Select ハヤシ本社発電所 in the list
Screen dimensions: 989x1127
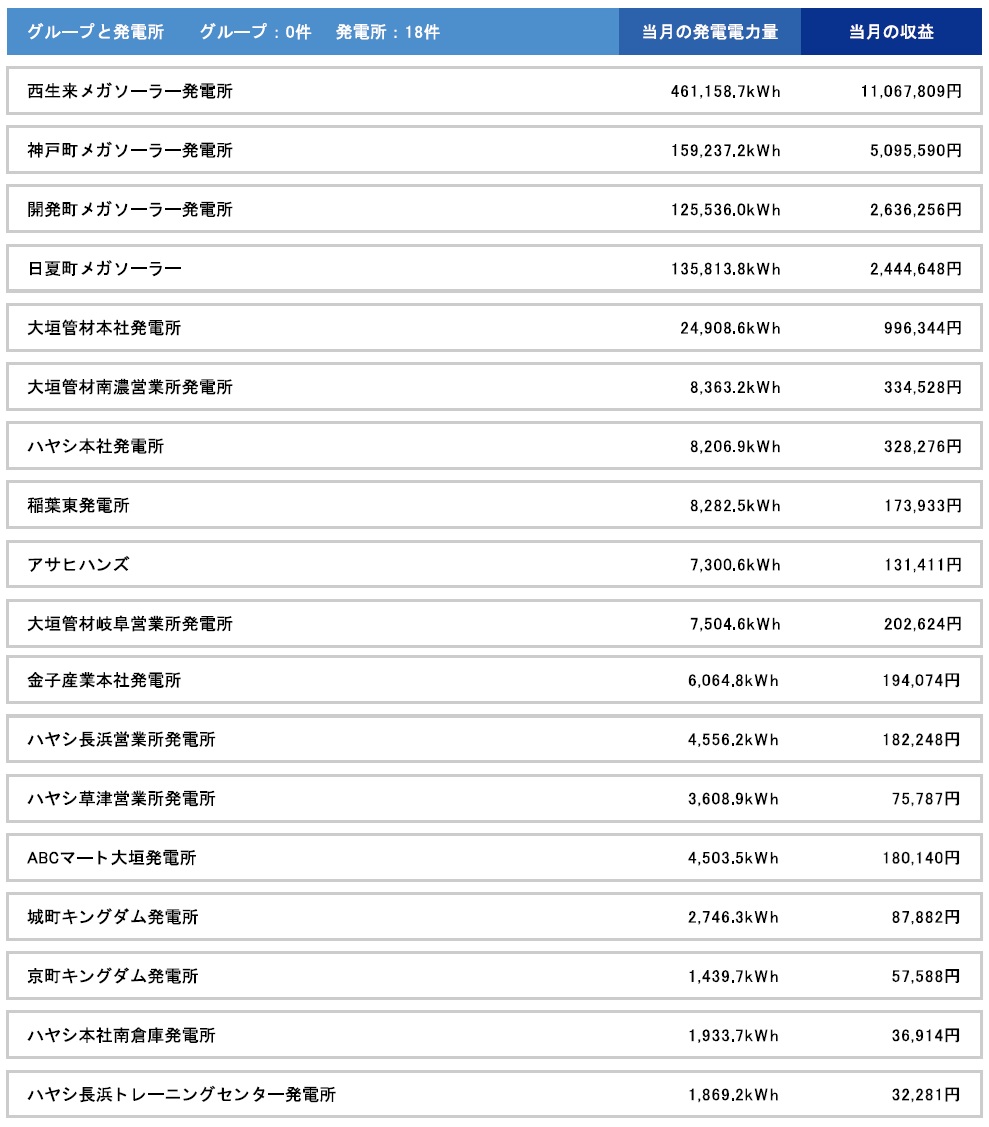96,446
